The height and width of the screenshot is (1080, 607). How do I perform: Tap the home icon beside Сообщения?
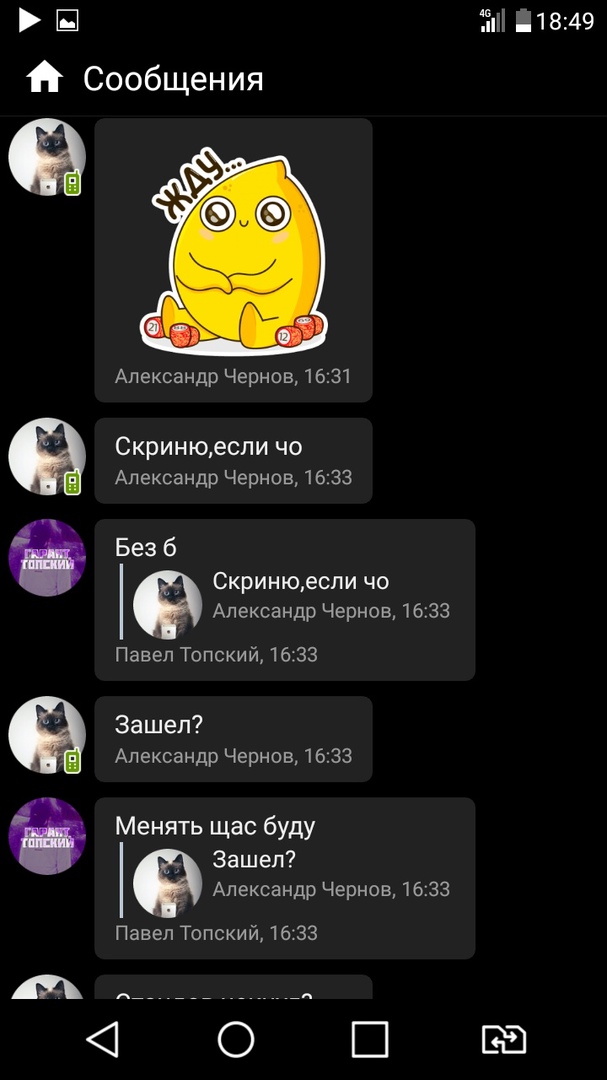(x=45, y=78)
